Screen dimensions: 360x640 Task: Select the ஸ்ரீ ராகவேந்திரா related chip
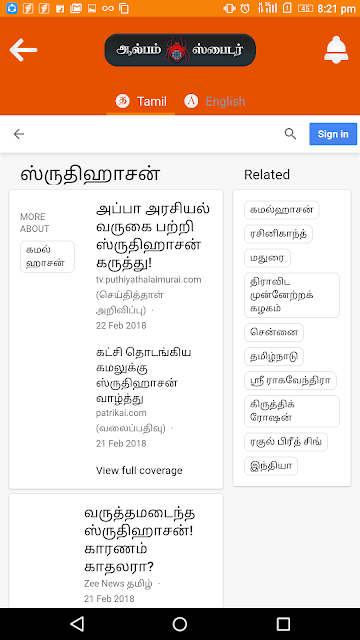click(x=290, y=380)
